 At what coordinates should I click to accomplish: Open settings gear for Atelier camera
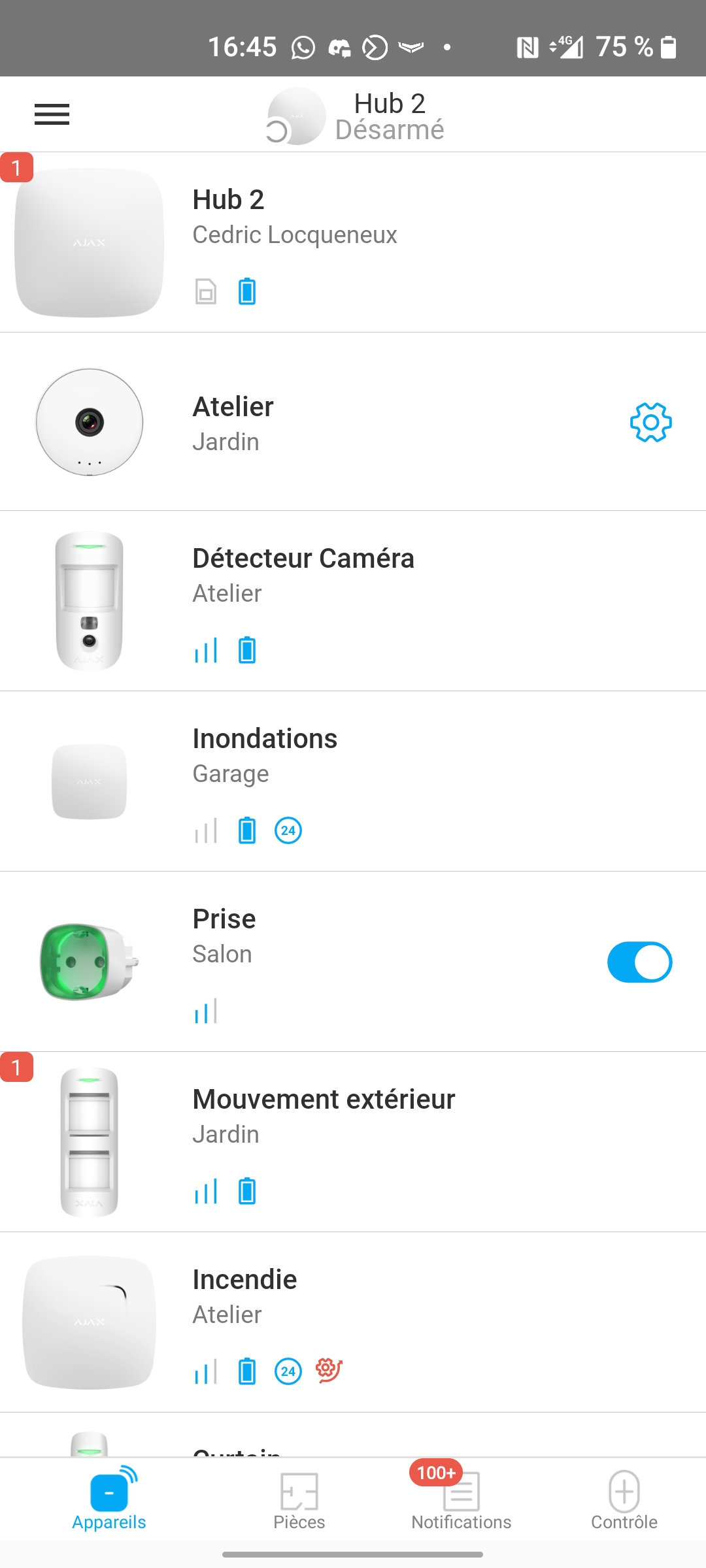click(x=650, y=422)
